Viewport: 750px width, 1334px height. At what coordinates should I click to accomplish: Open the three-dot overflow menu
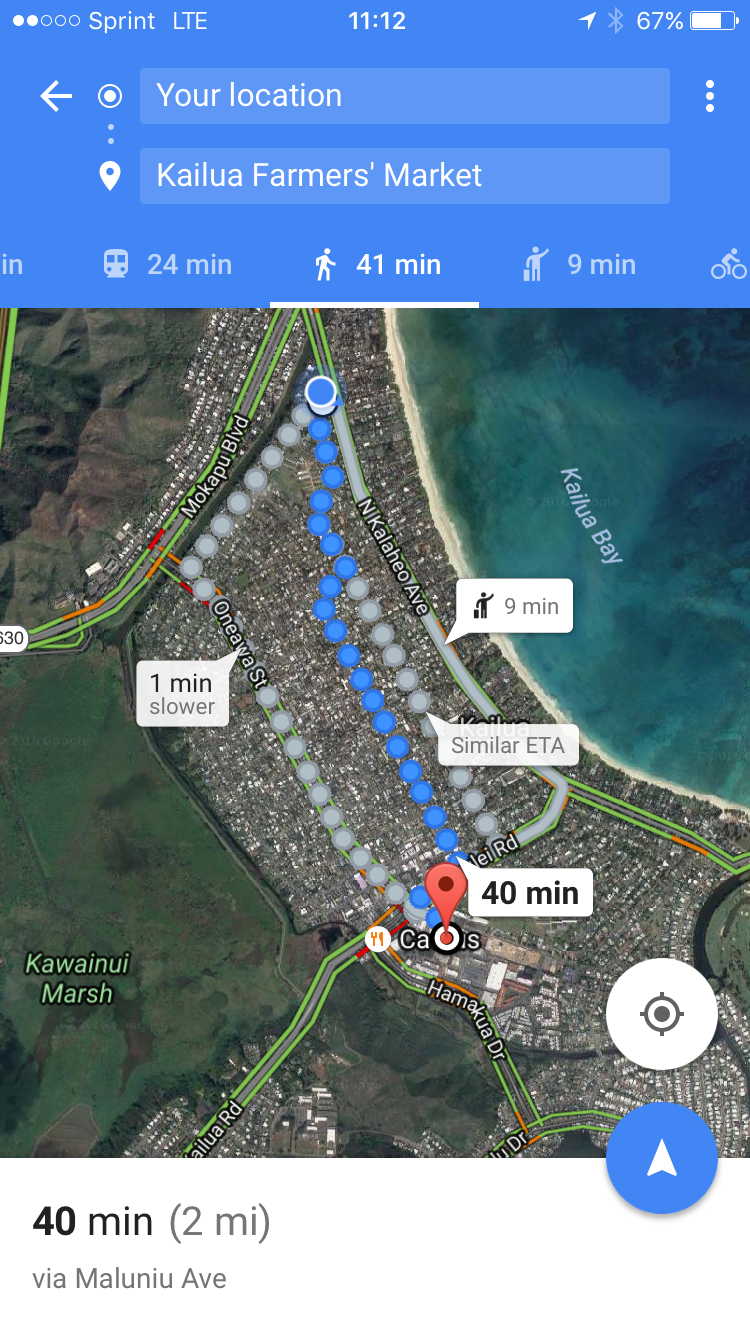(709, 96)
